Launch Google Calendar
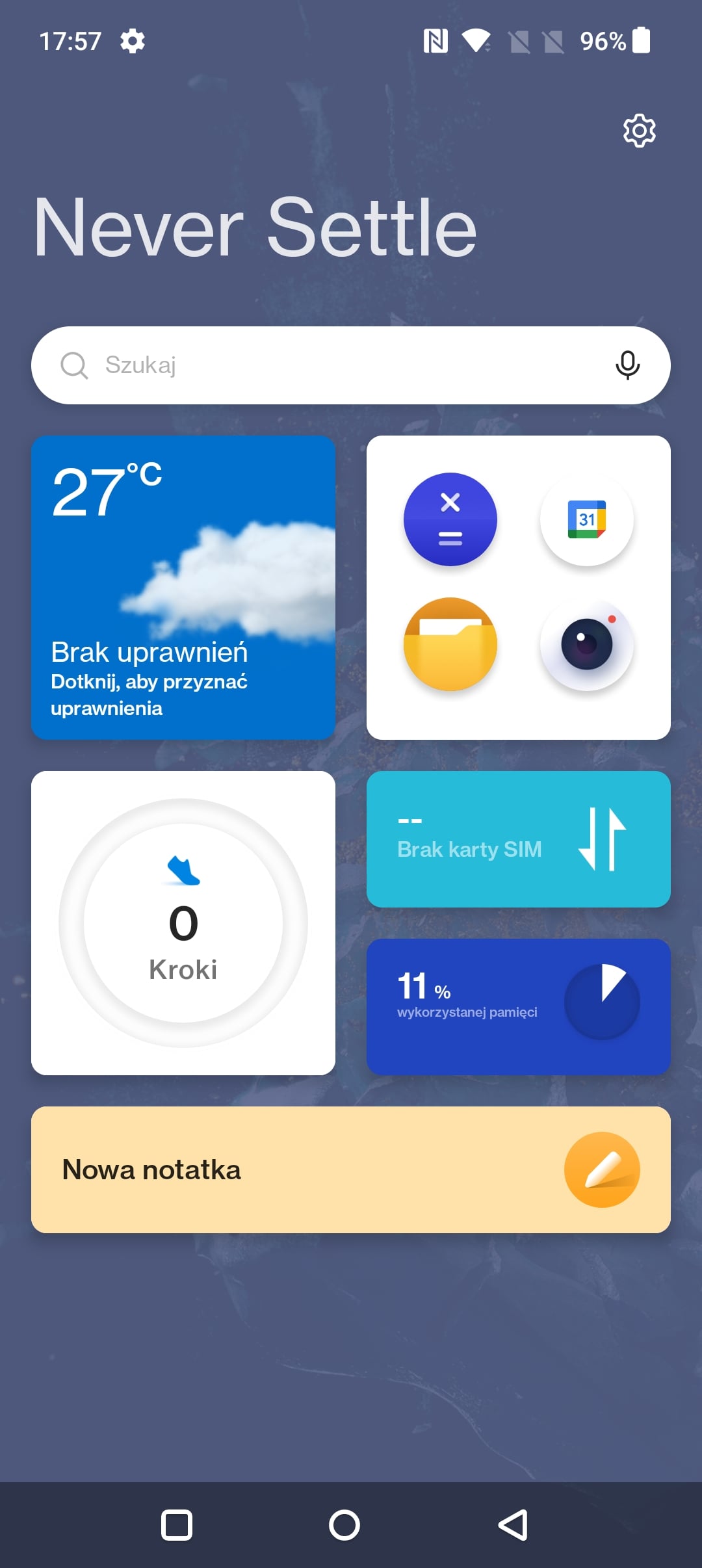702x1568 pixels. pyautogui.click(x=586, y=519)
